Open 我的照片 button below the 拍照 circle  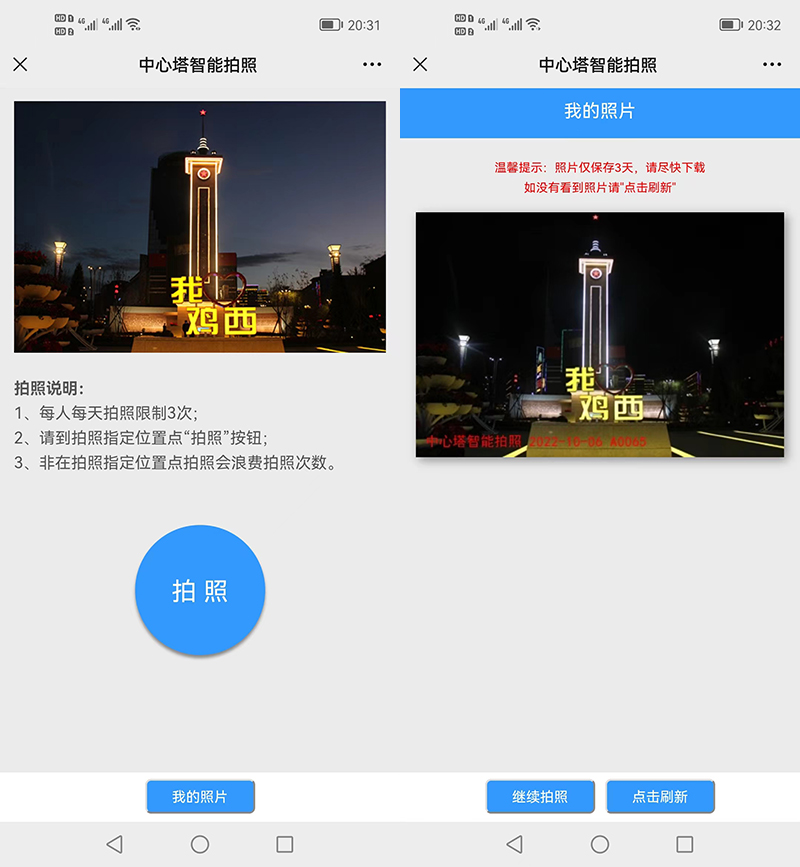(200, 797)
